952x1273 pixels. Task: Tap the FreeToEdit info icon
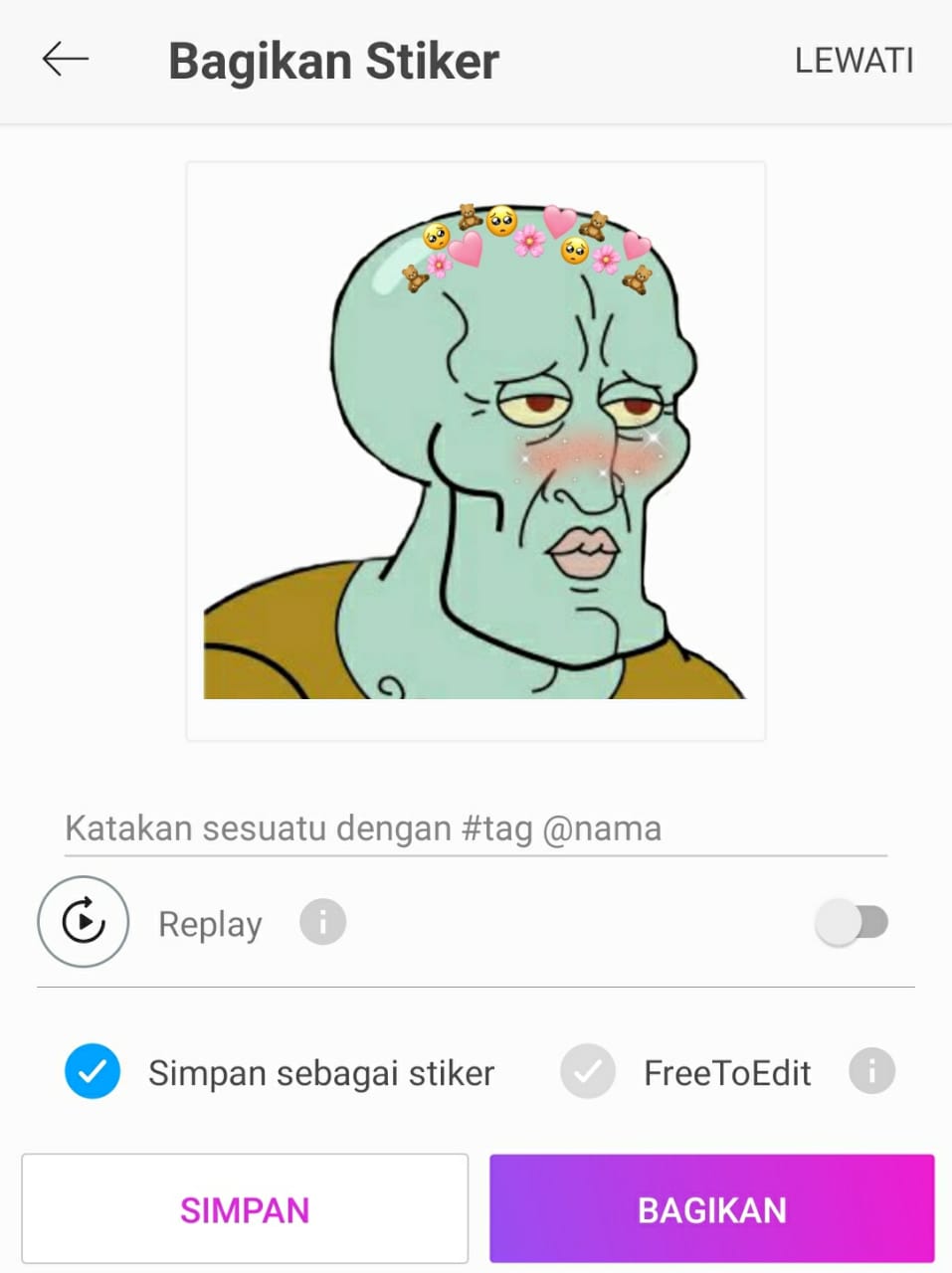pos(872,1071)
